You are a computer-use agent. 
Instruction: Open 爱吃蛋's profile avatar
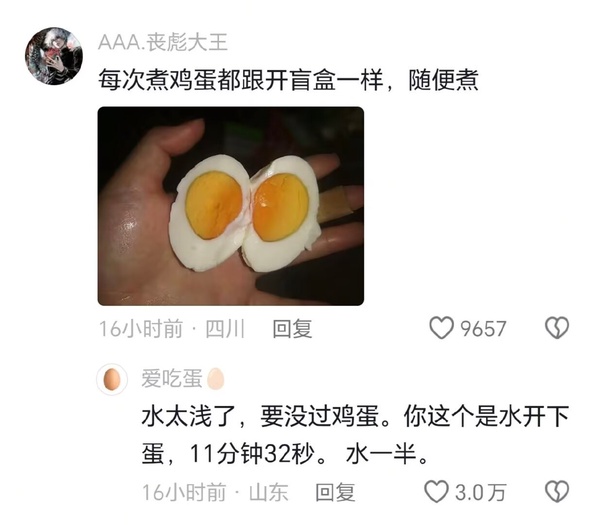pos(114,379)
